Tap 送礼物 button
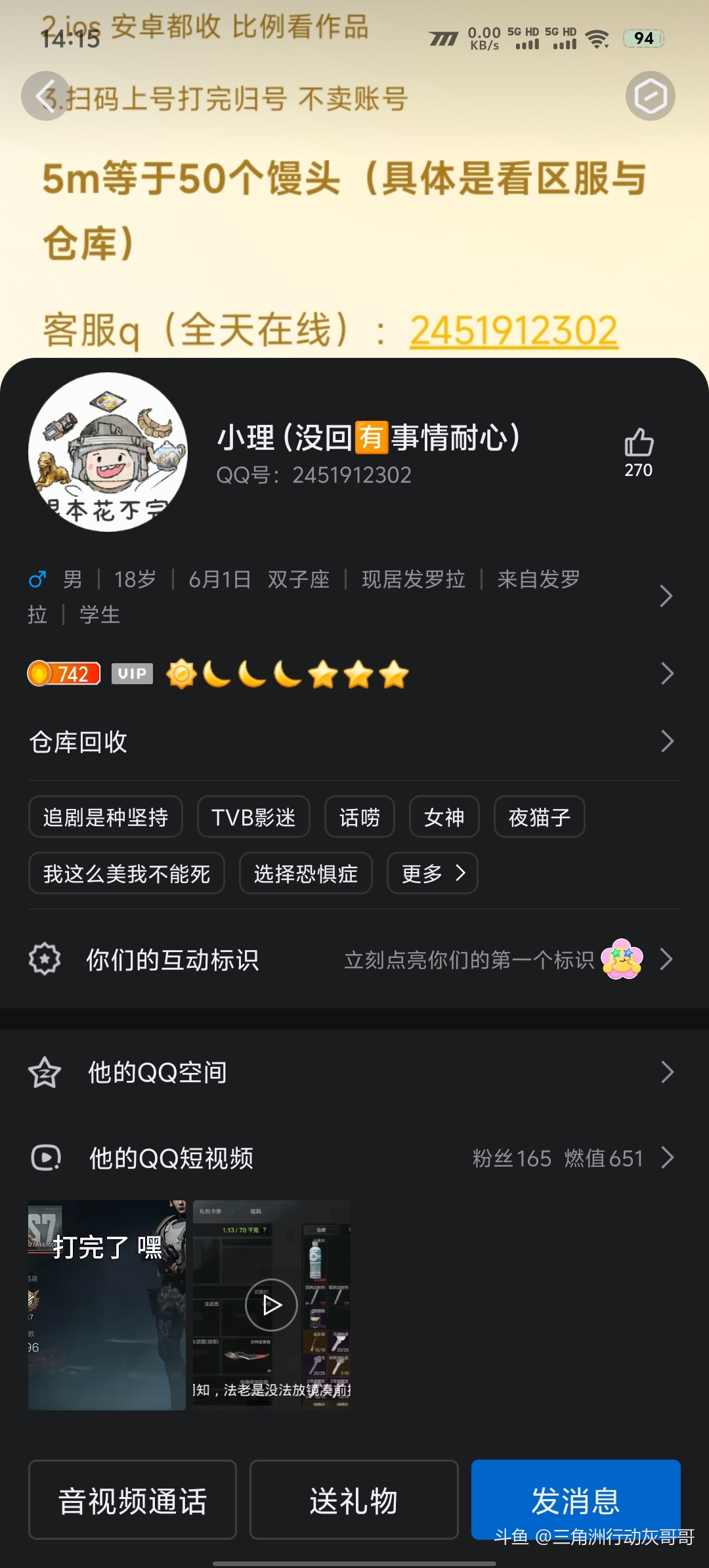This screenshot has width=709, height=1568. point(354,1500)
